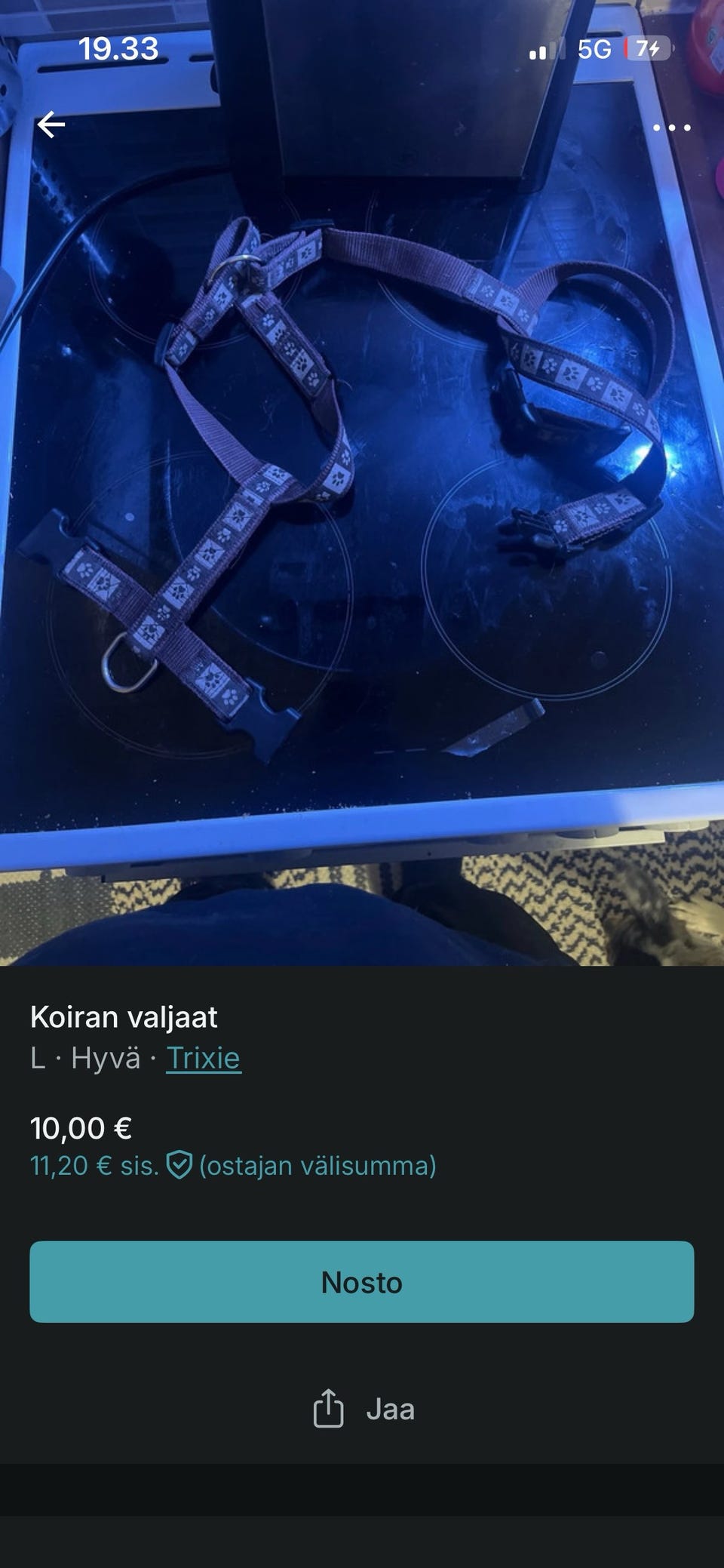Tap the 5G network indicator

click(x=595, y=49)
